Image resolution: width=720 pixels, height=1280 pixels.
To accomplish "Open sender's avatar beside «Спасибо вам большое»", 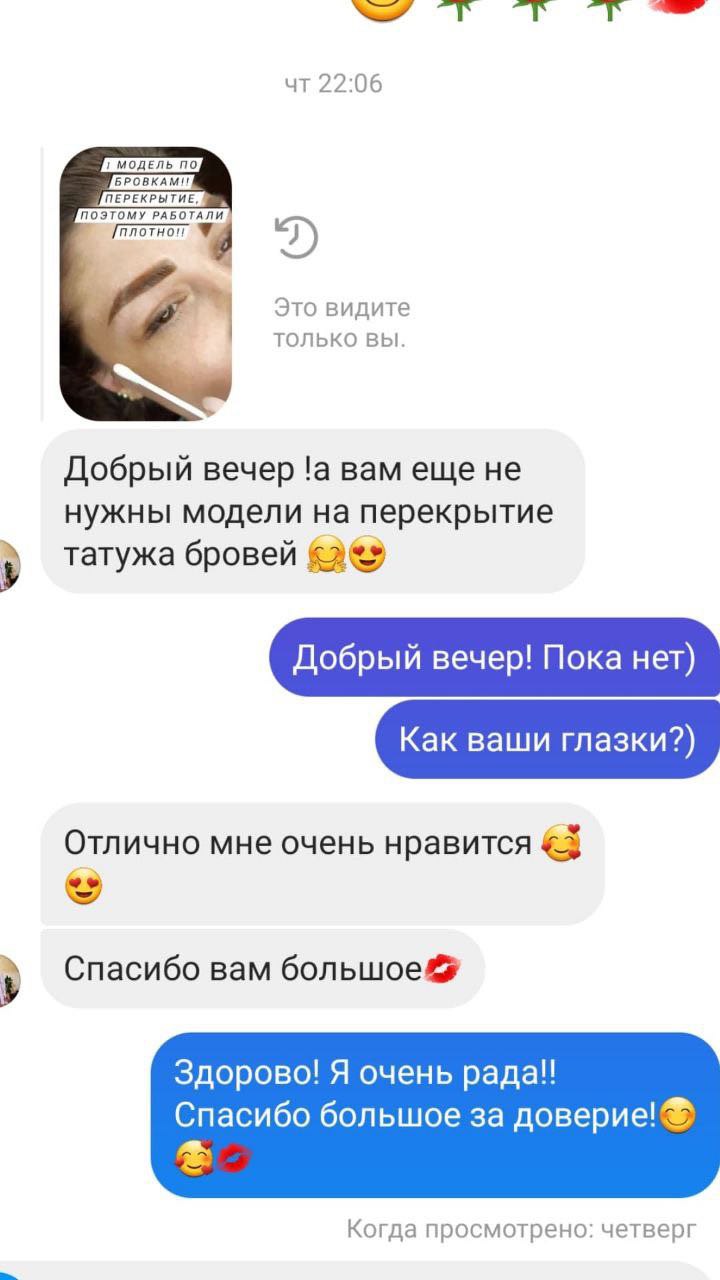I will point(9,978).
